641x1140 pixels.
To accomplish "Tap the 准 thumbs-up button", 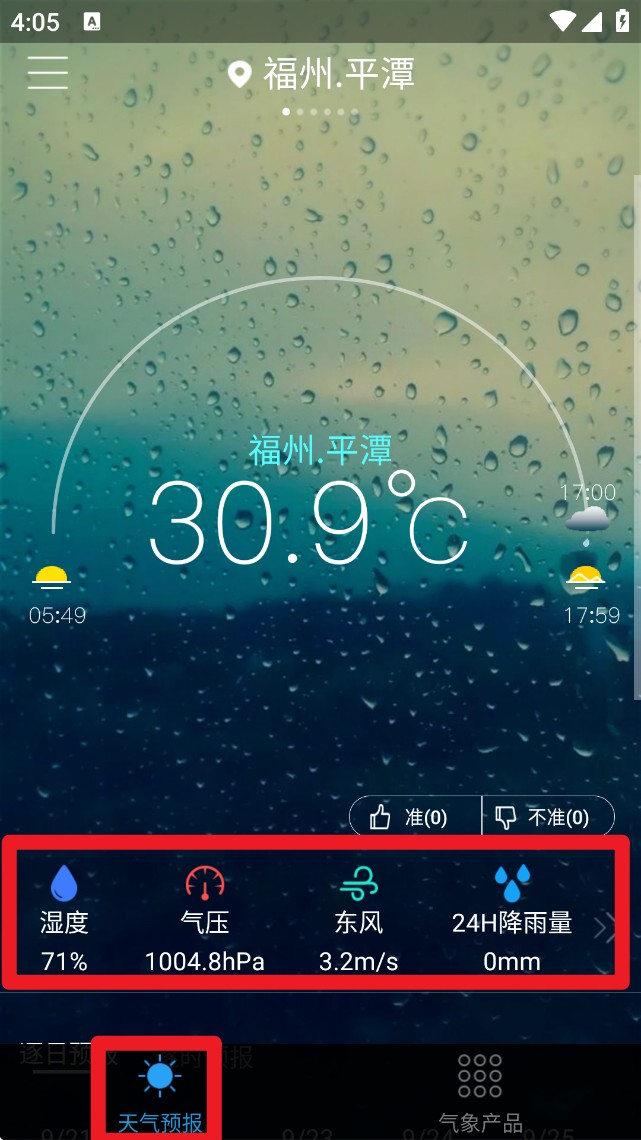I will click(415, 817).
